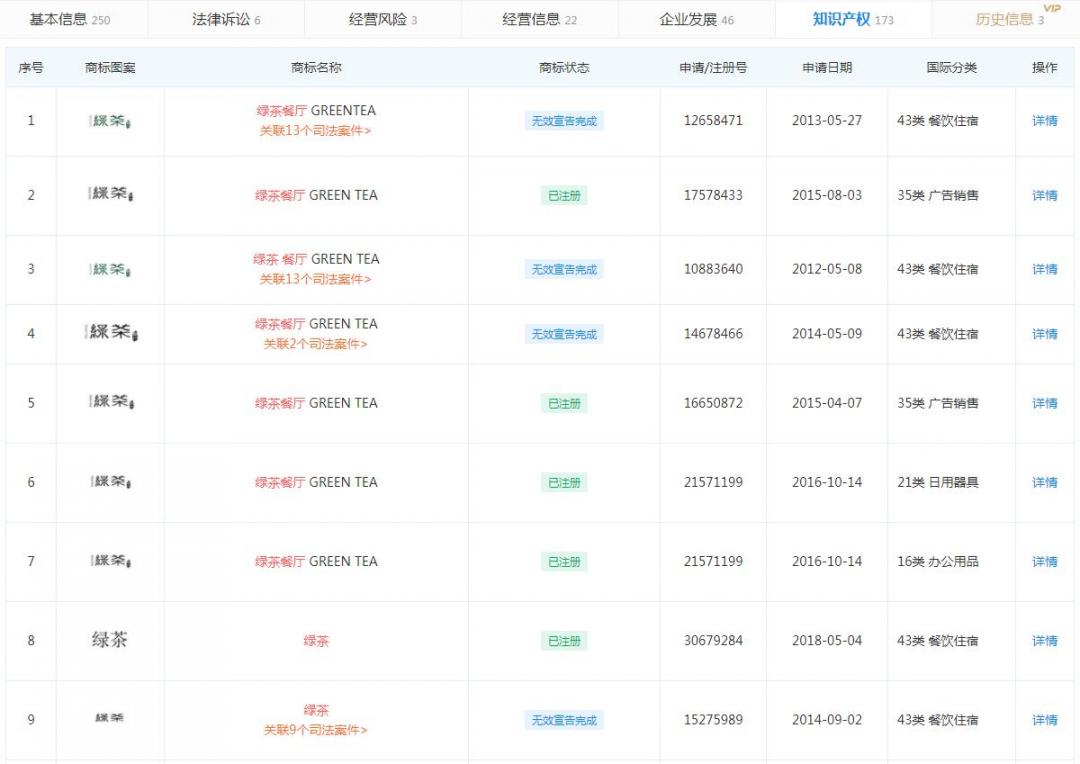View the 关联9个司法案件 link

pyautogui.click(x=315, y=731)
